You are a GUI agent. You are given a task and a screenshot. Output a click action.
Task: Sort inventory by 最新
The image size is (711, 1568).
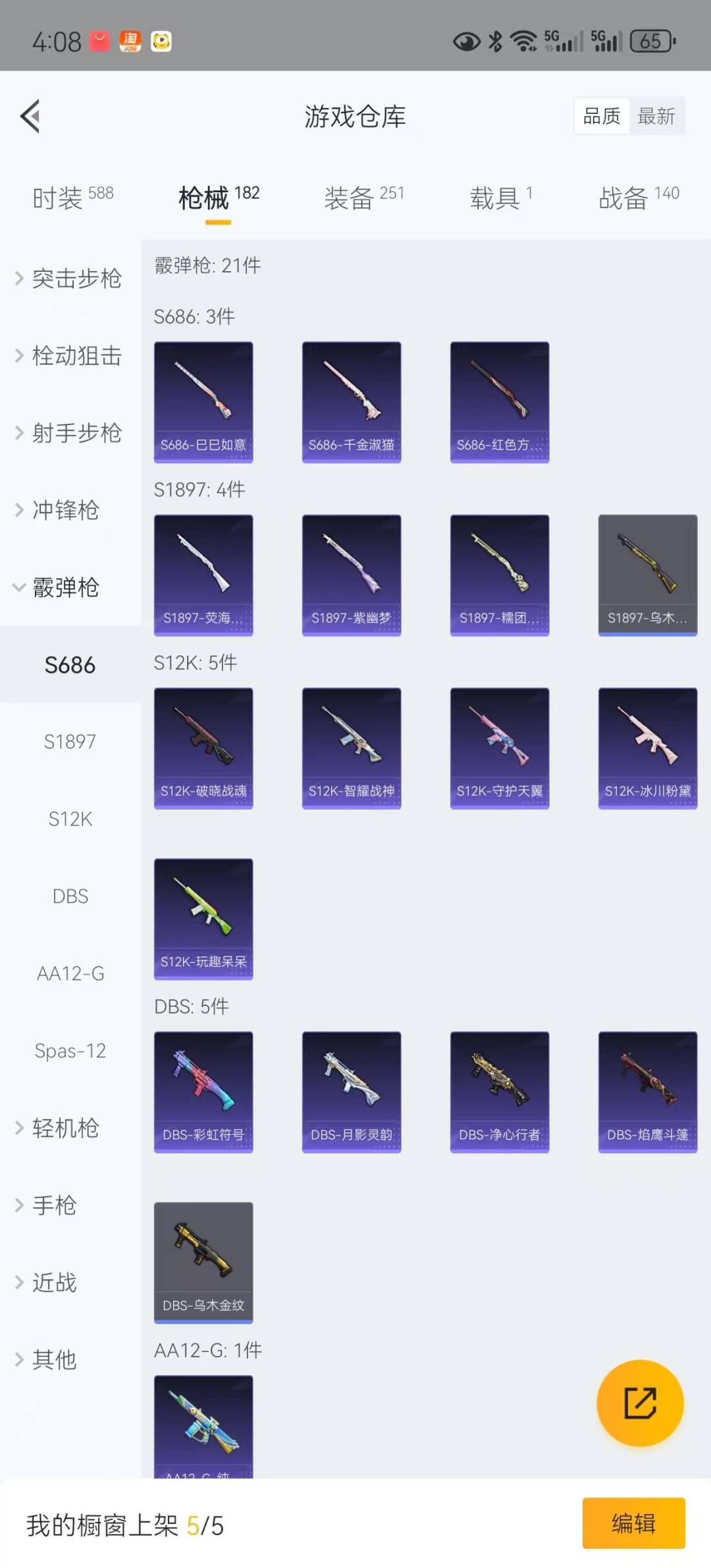pos(656,117)
